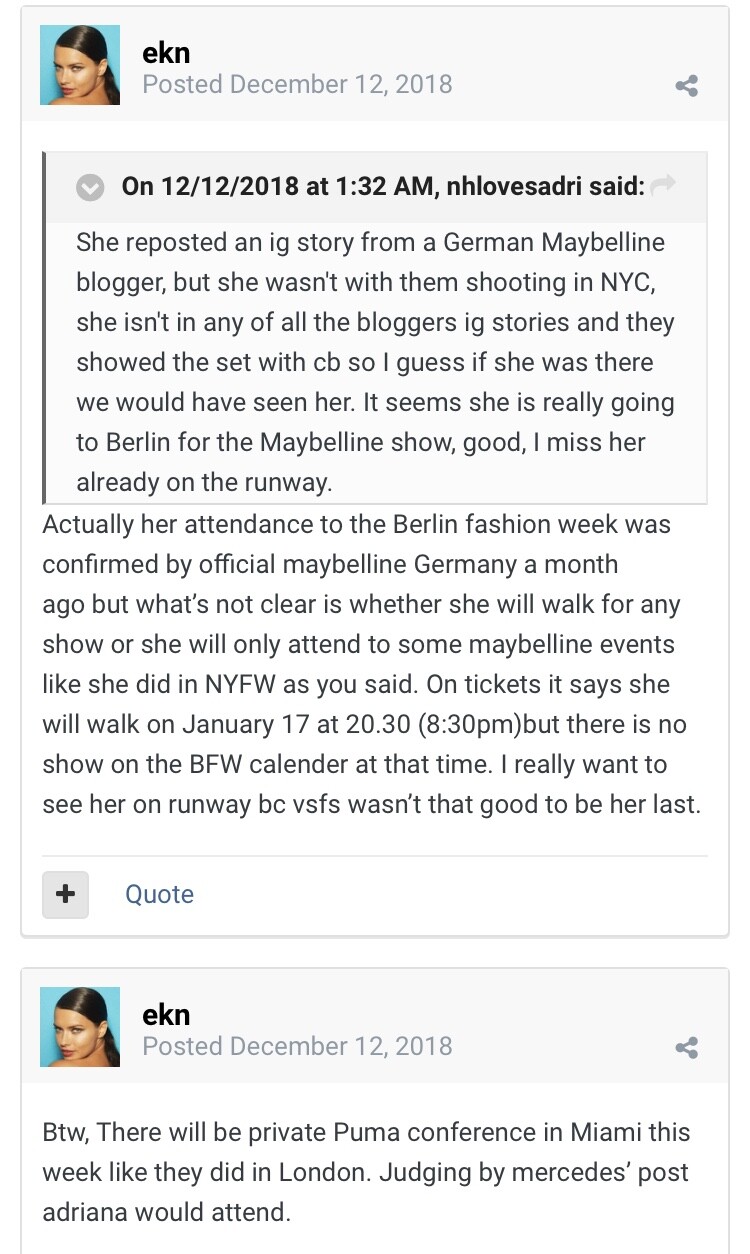Image resolution: width=750 pixels, height=1254 pixels.
Task: Jump to nhlovesadri's original quoted post
Action: pos(662,186)
